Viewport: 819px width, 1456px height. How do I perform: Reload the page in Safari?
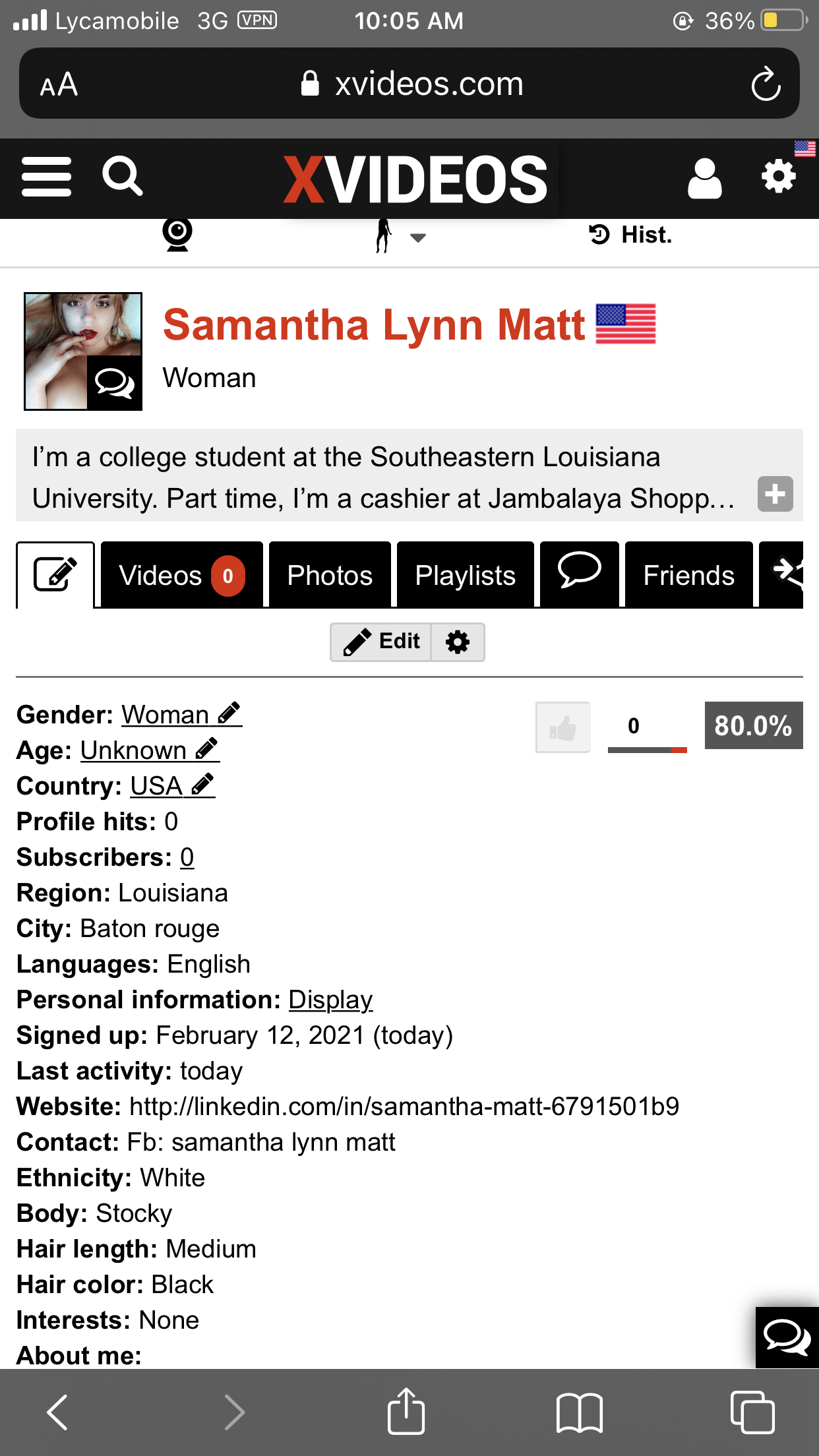coord(766,84)
